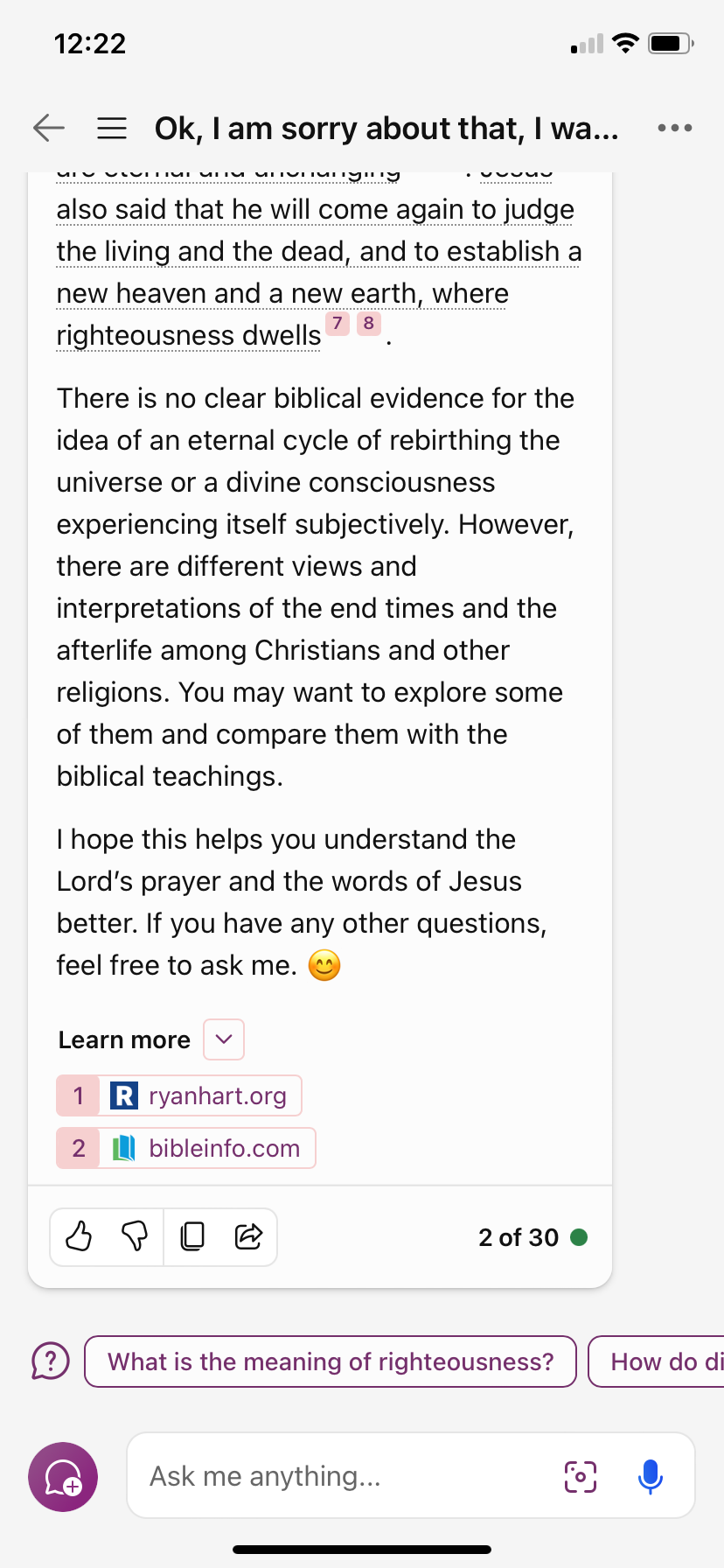The height and width of the screenshot is (1568, 724).
Task: Dislike this response with thumbs down
Action: coord(134,1236)
